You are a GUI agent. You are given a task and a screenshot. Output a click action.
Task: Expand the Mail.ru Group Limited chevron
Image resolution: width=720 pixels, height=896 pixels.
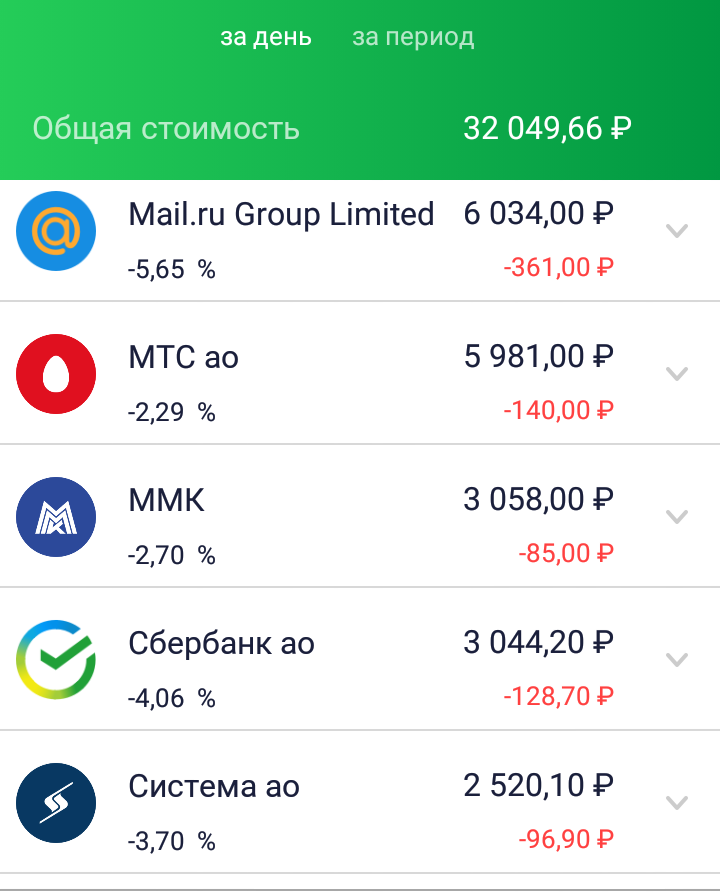677,231
